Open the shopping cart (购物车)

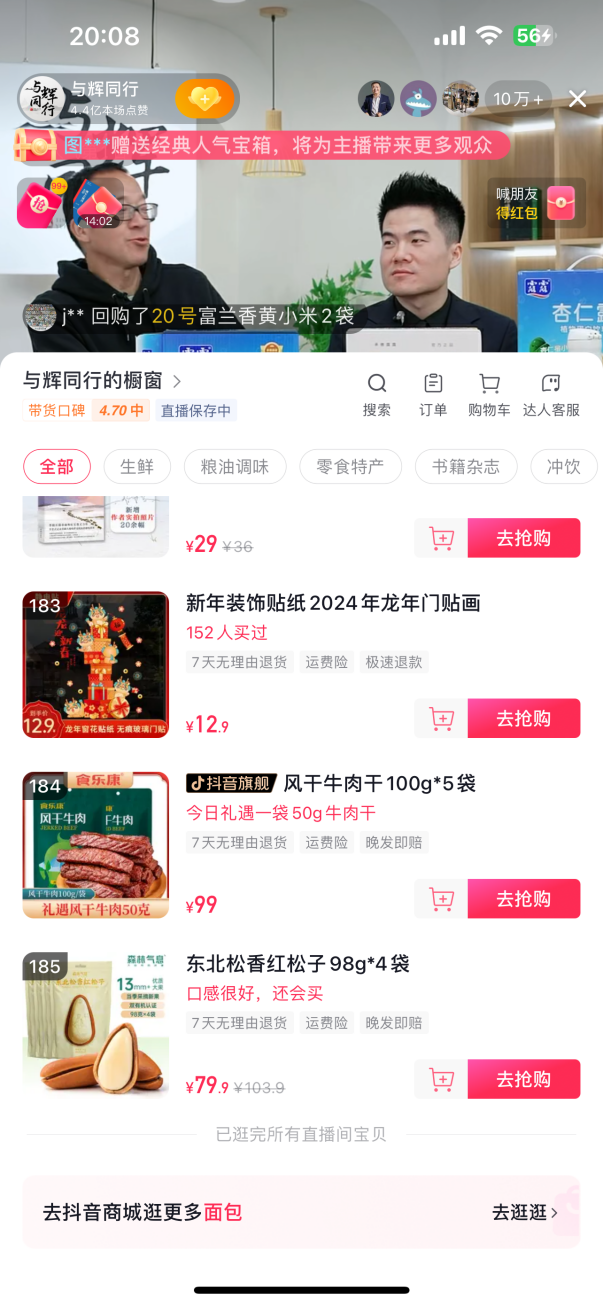pos(489,394)
